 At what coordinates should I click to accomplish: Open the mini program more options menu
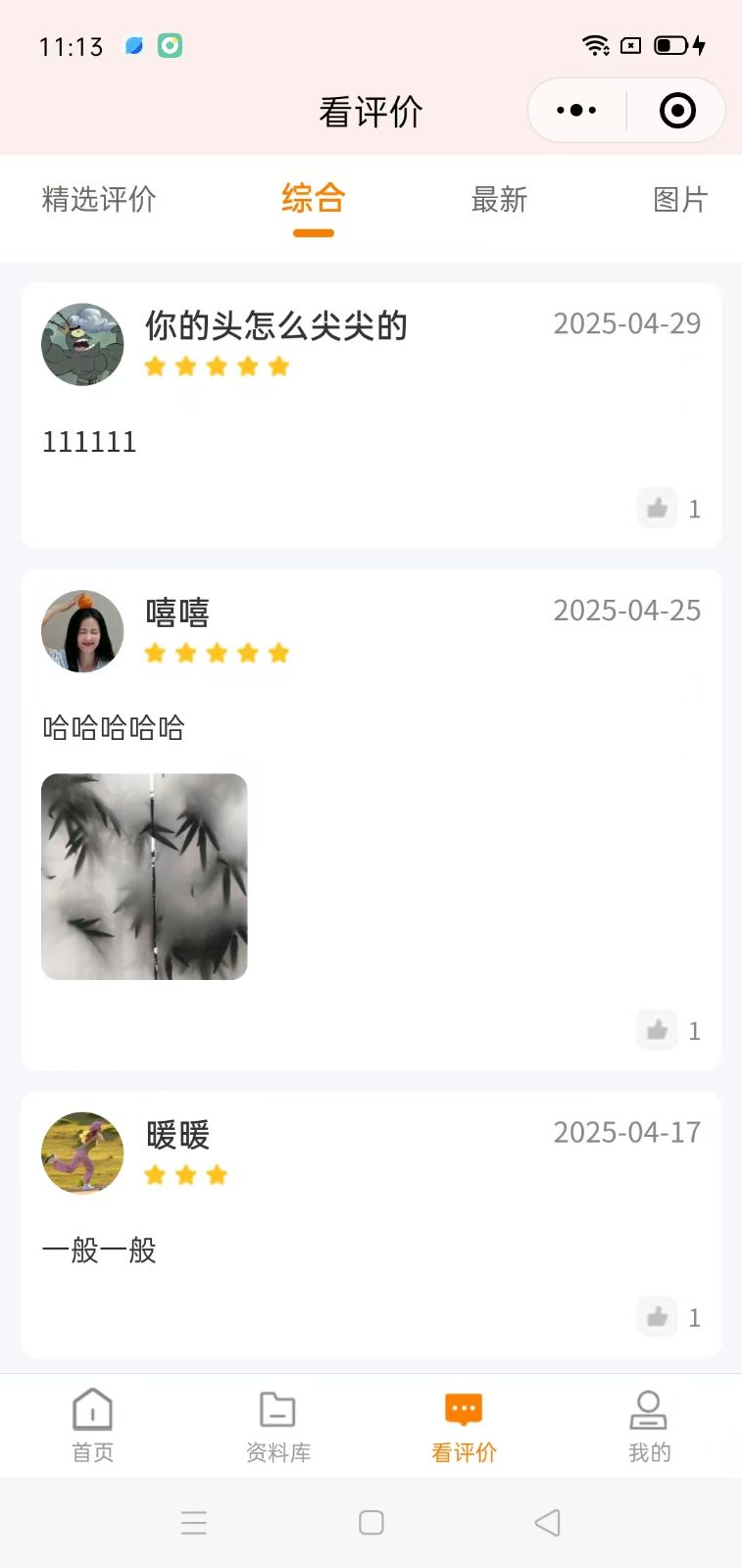tap(576, 111)
